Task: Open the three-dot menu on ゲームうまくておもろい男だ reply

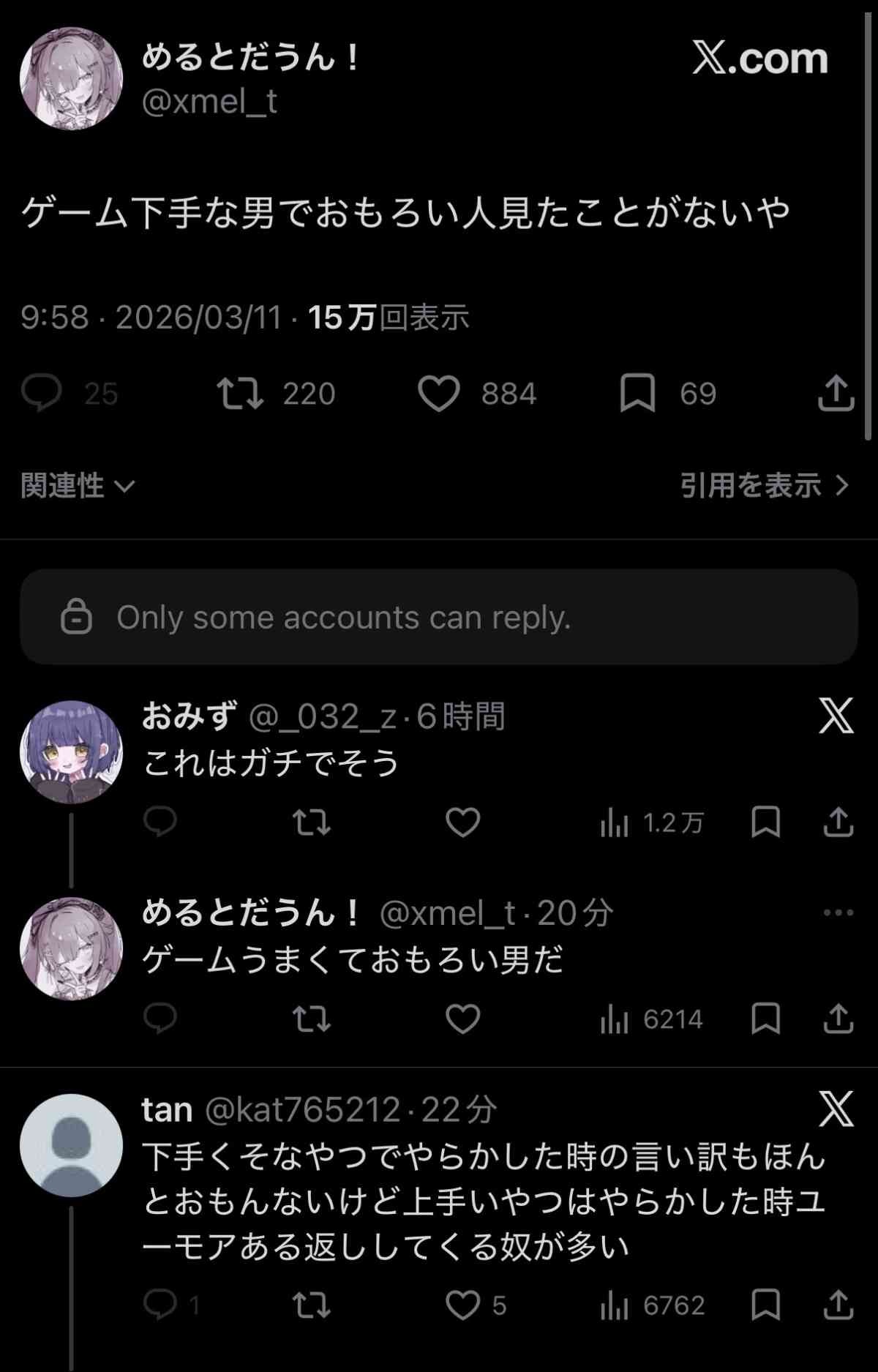Action: click(838, 912)
